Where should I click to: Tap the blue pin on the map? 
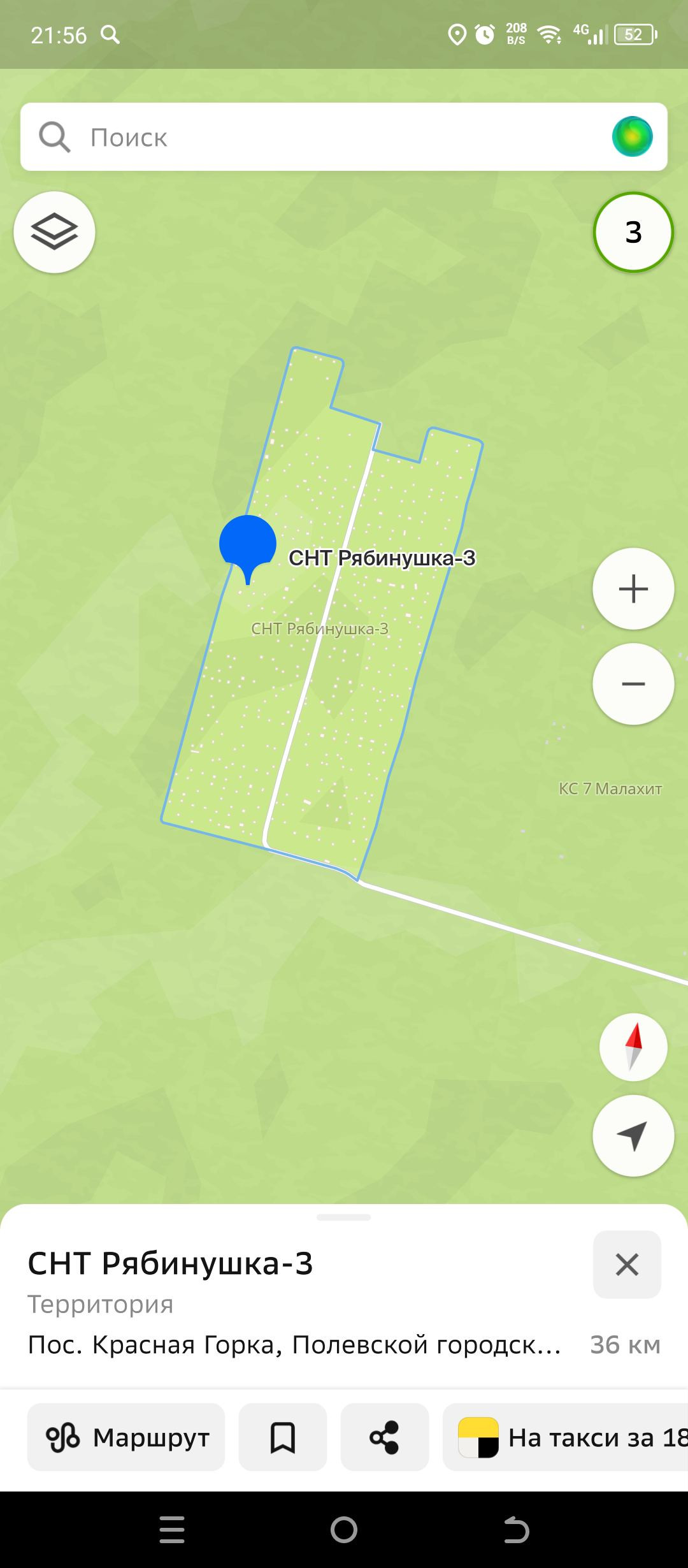point(248,545)
